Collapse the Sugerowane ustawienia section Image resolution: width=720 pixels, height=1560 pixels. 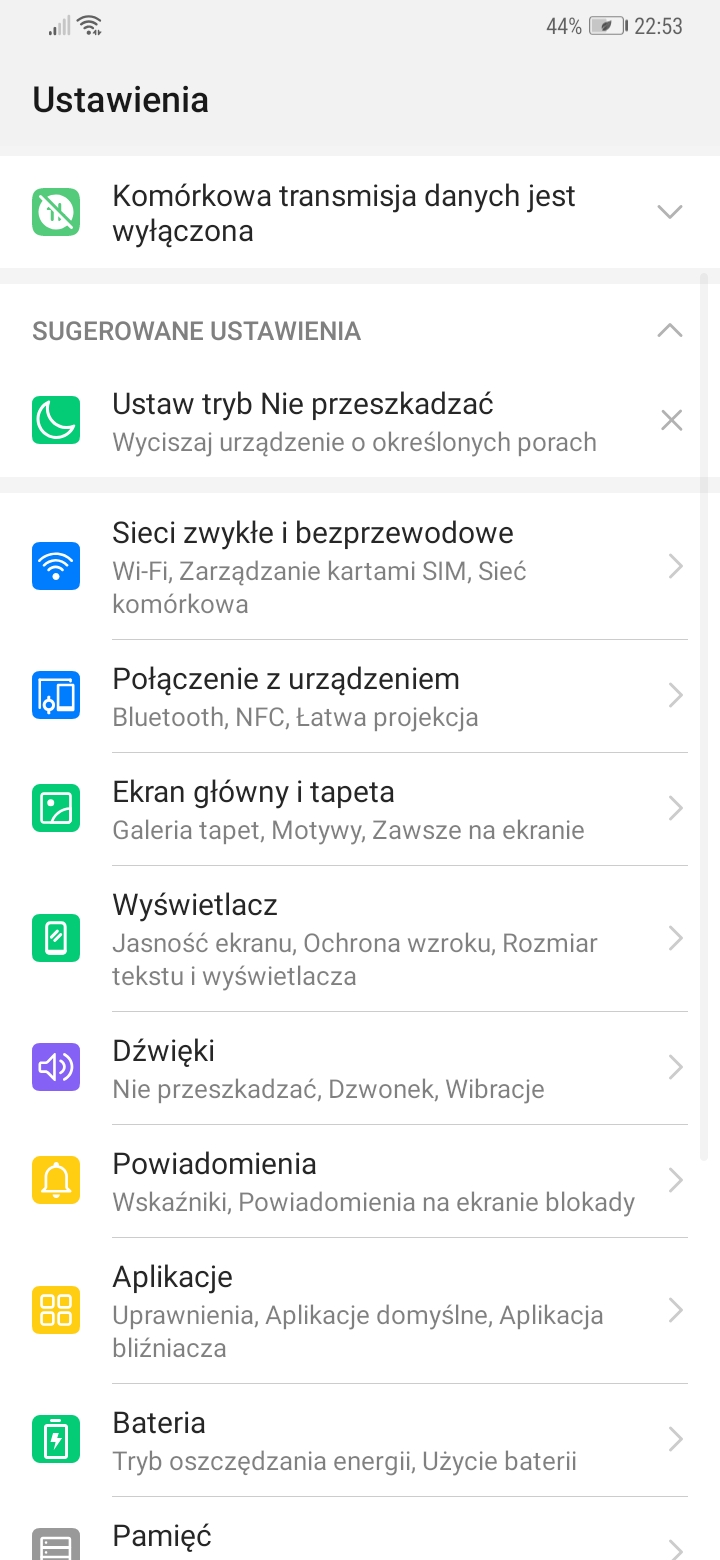pos(669,331)
